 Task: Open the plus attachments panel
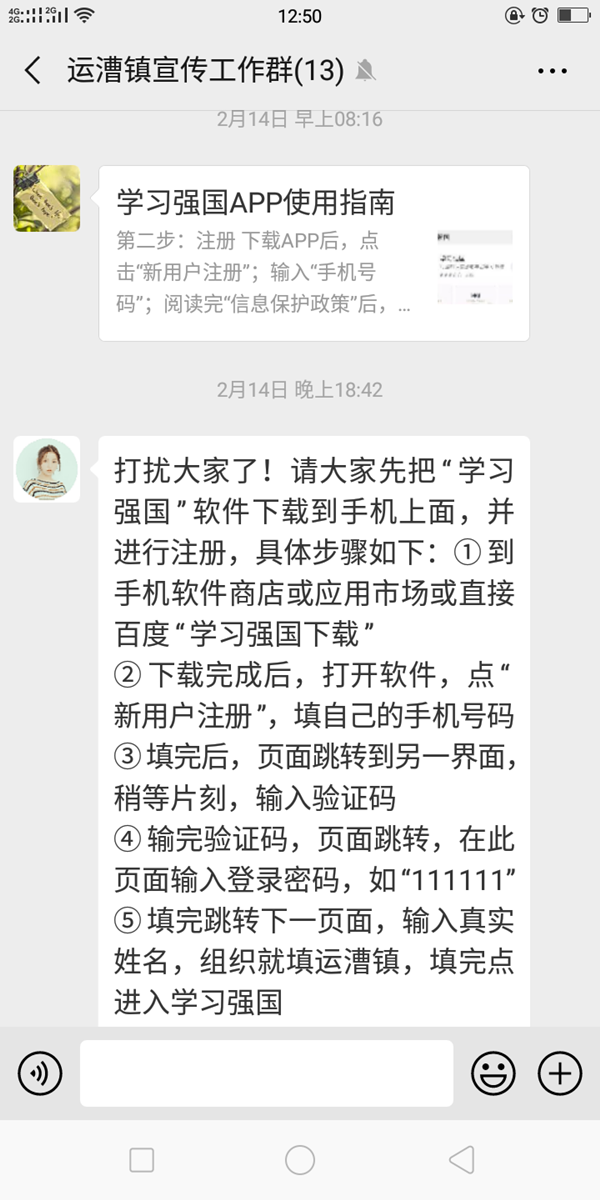pos(559,1074)
